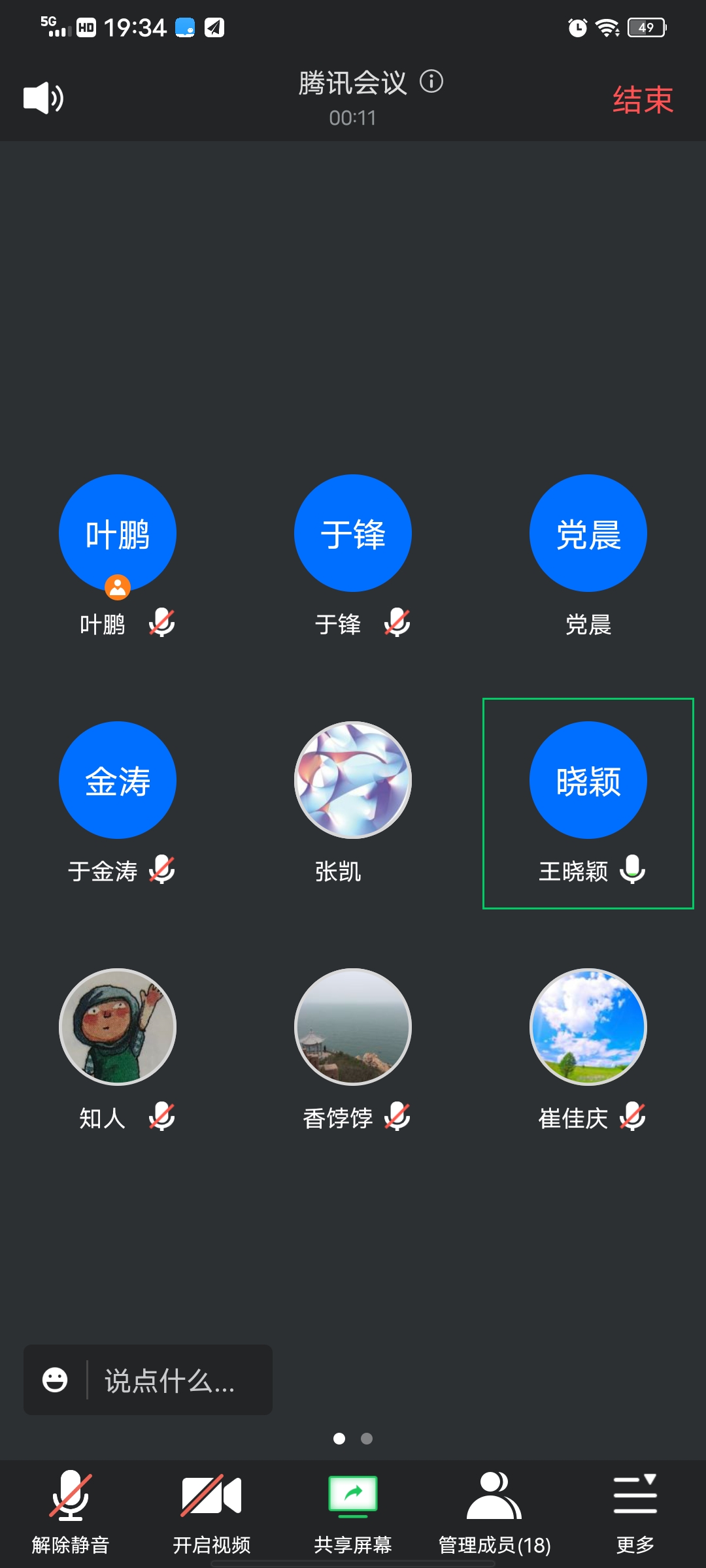Image resolution: width=706 pixels, height=1568 pixels.
Task: Tap 结束 to end the meeting
Action: [643, 100]
